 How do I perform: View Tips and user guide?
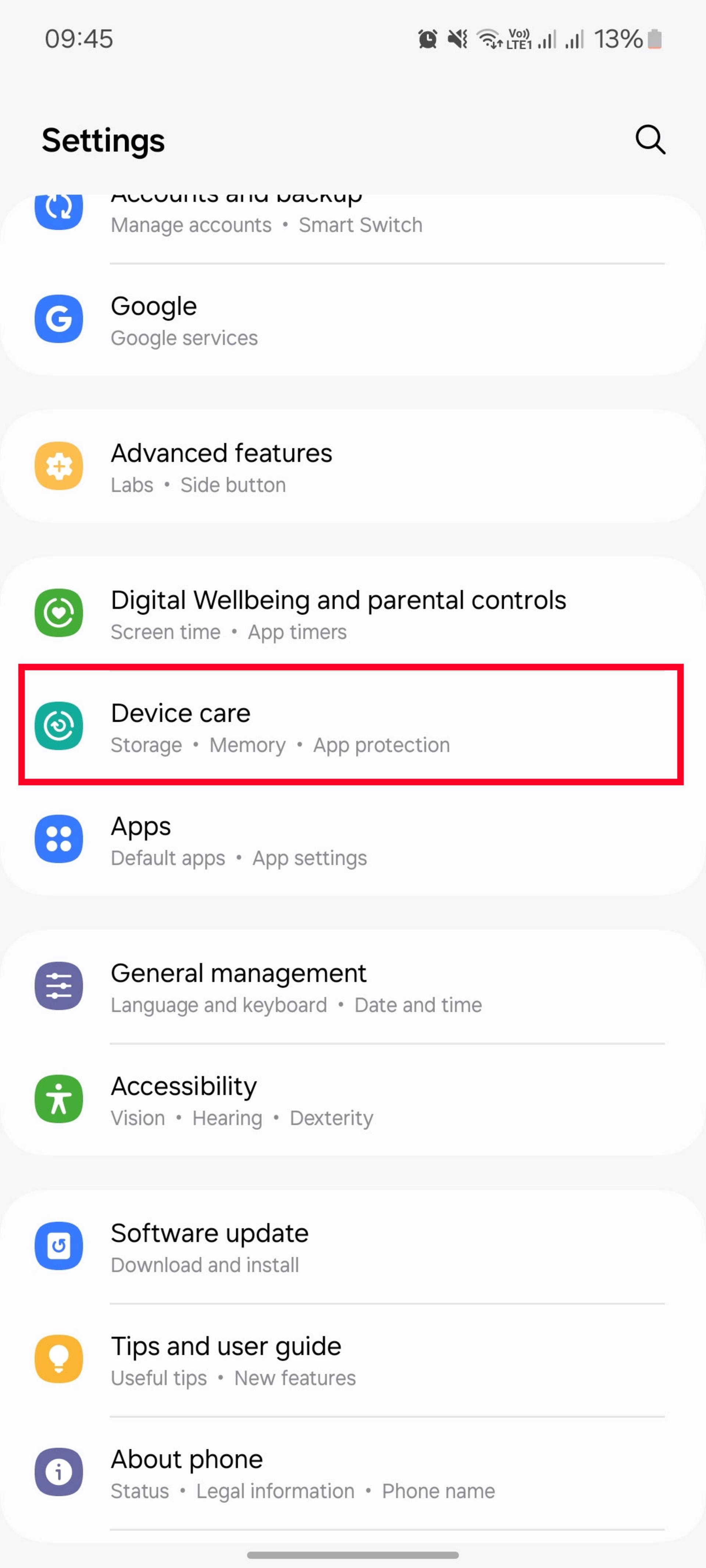point(353,1360)
